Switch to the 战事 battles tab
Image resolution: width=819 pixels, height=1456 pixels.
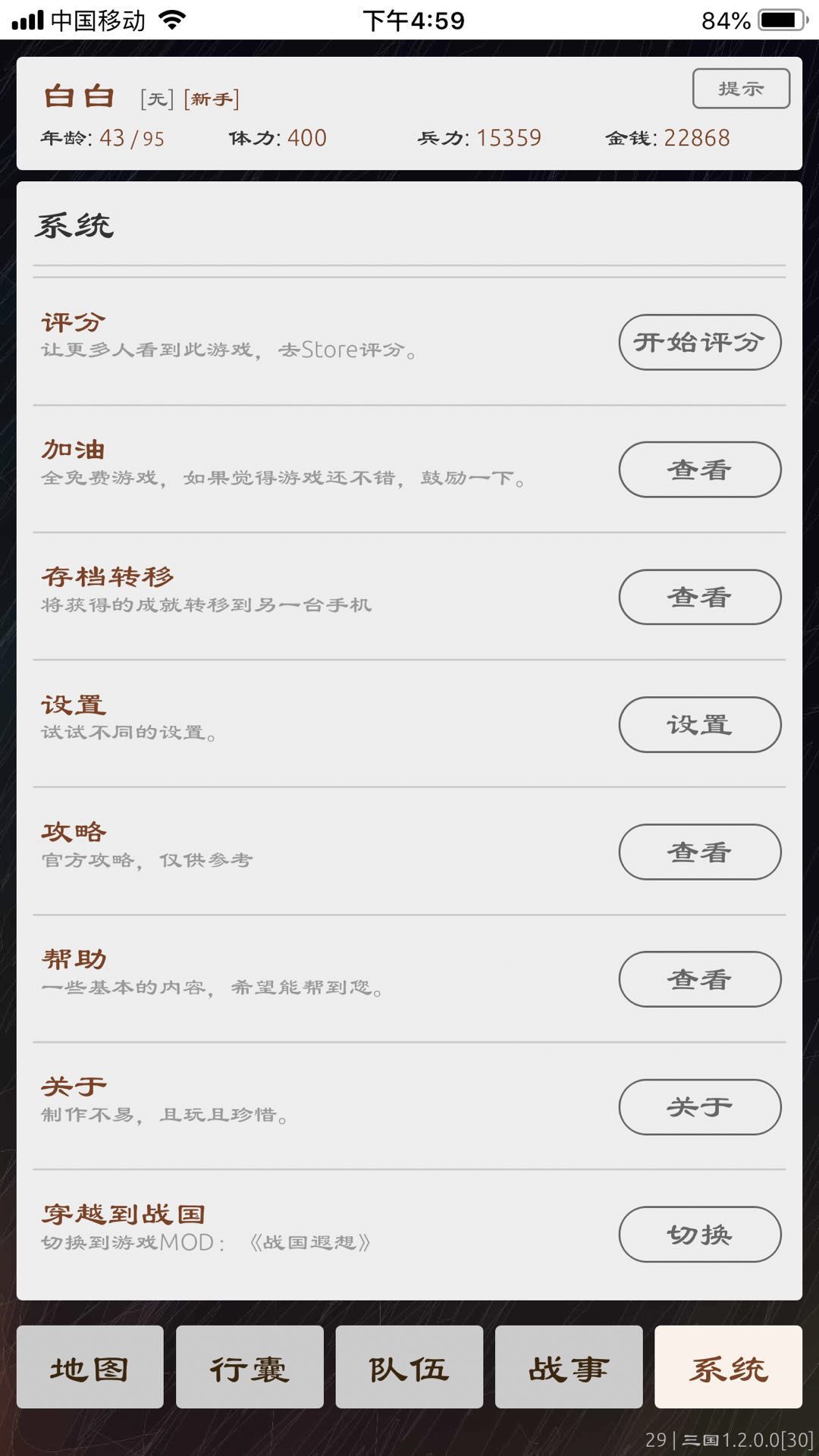pos(569,1367)
